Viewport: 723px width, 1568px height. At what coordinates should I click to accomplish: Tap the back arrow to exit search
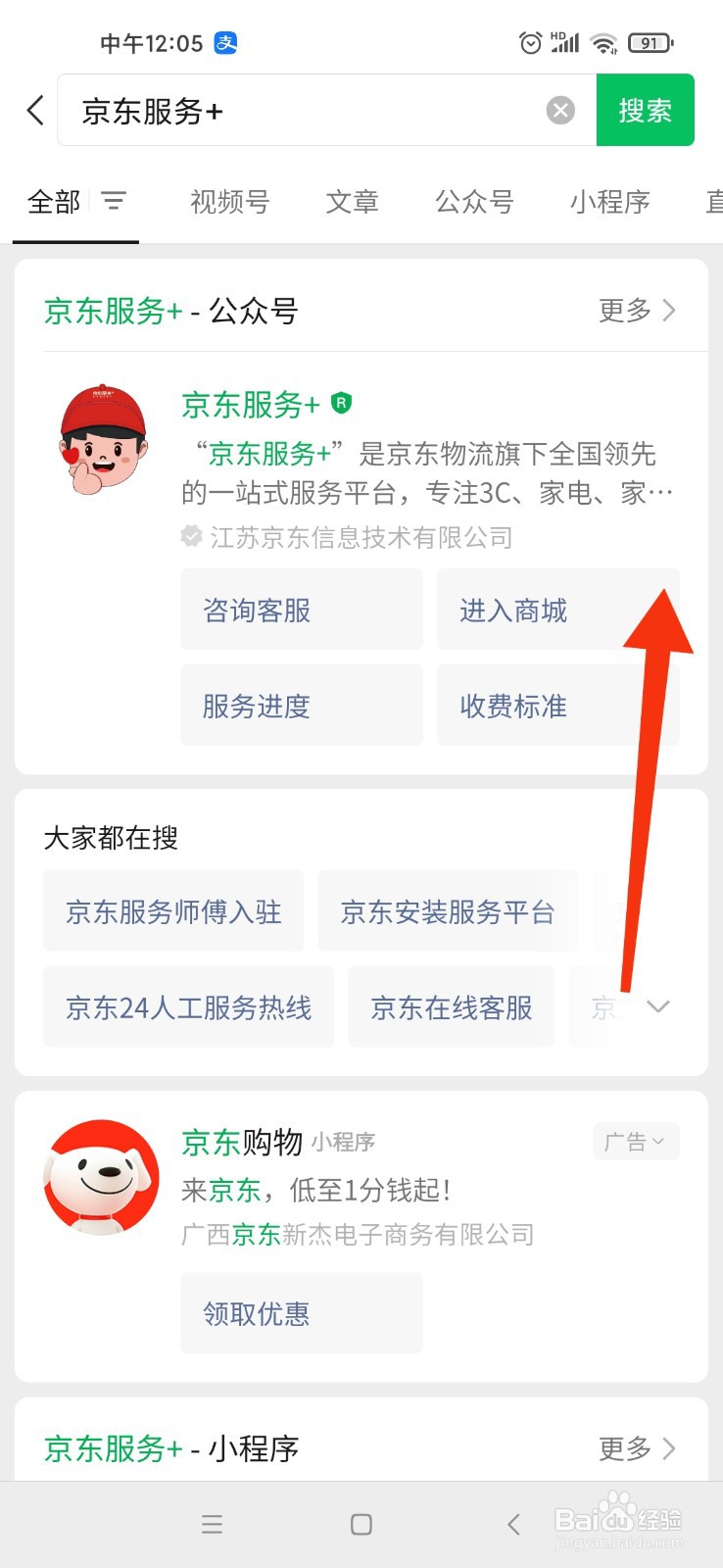34,110
